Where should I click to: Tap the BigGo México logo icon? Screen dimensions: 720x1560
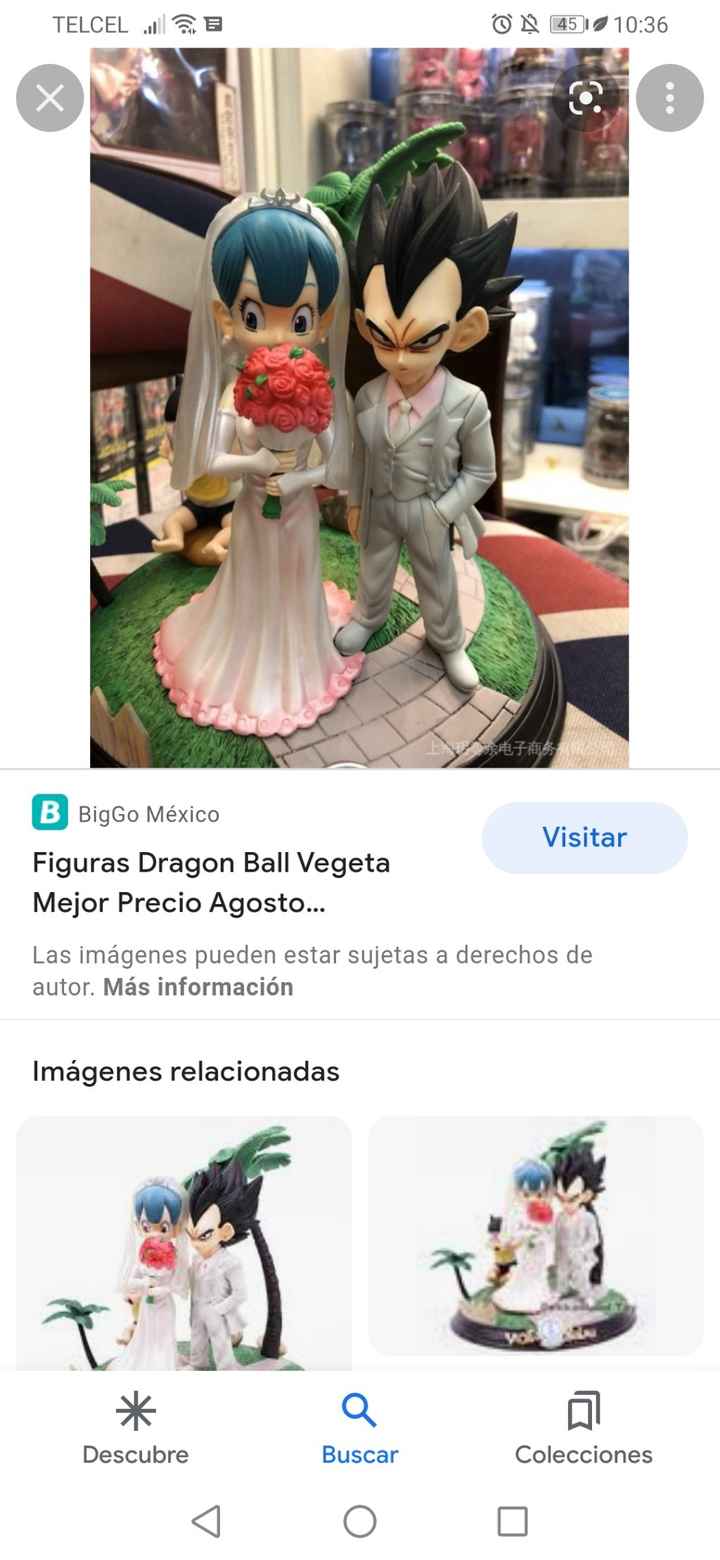click(x=46, y=813)
